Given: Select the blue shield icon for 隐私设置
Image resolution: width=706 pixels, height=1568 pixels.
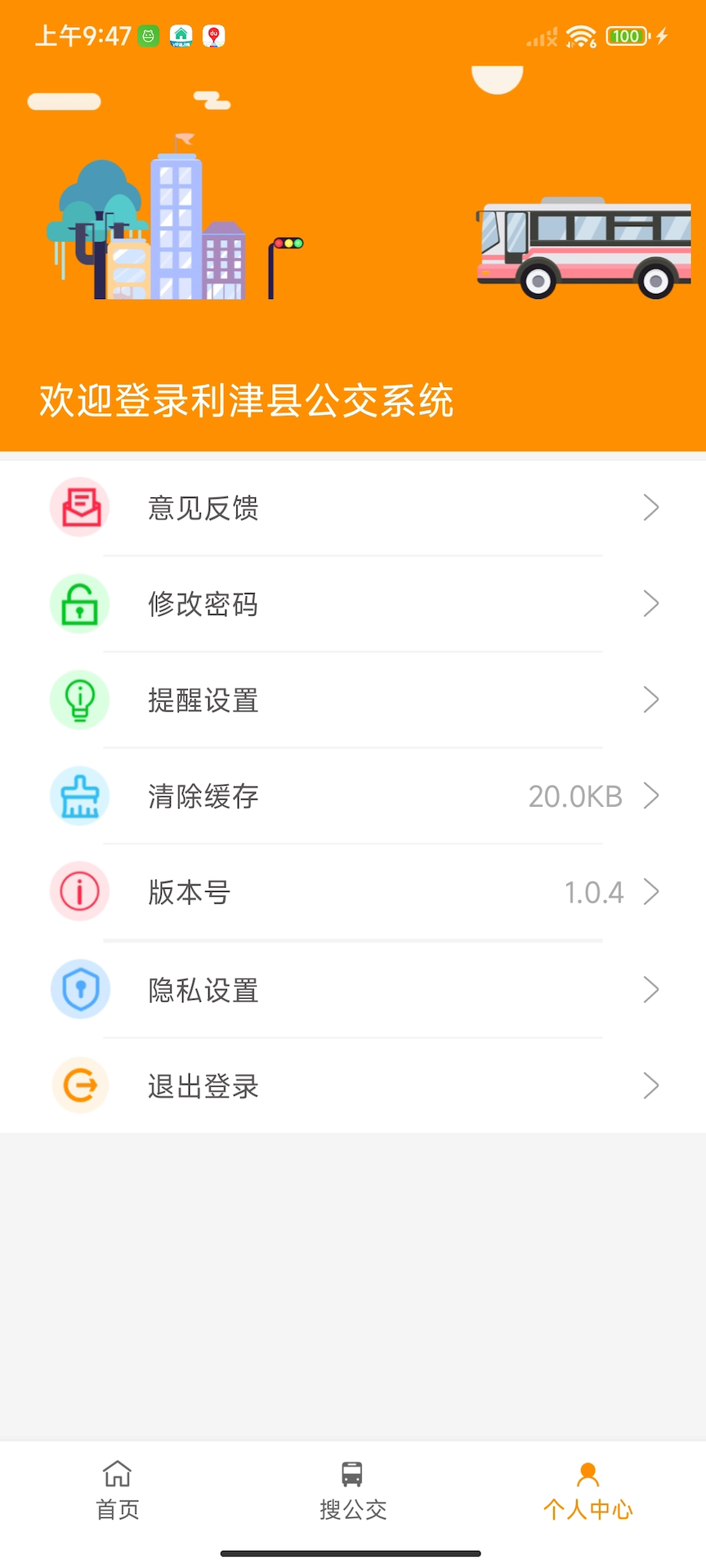Looking at the screenshot, I should point(79,989).
